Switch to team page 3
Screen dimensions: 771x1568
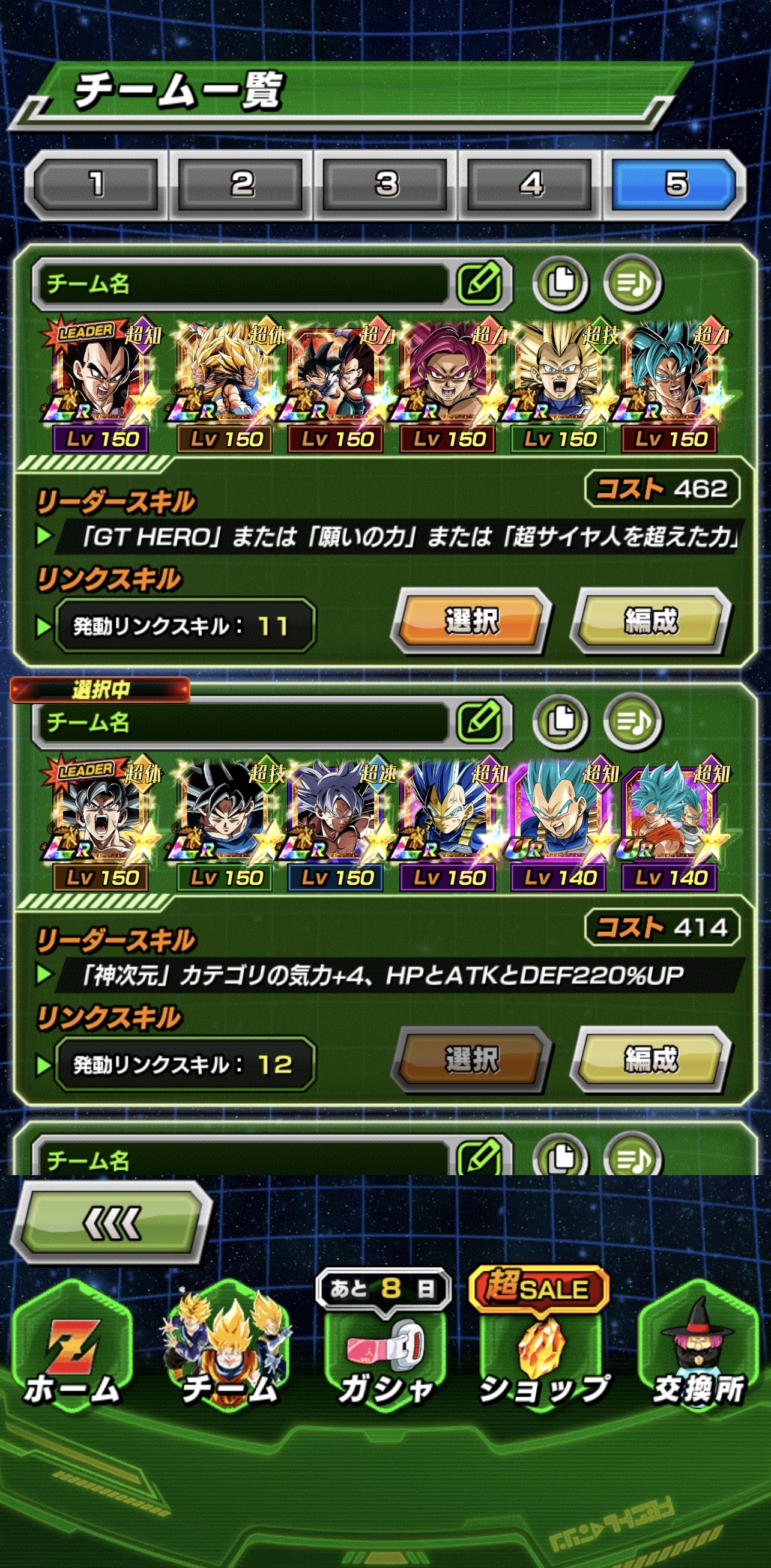coord(386,184)
